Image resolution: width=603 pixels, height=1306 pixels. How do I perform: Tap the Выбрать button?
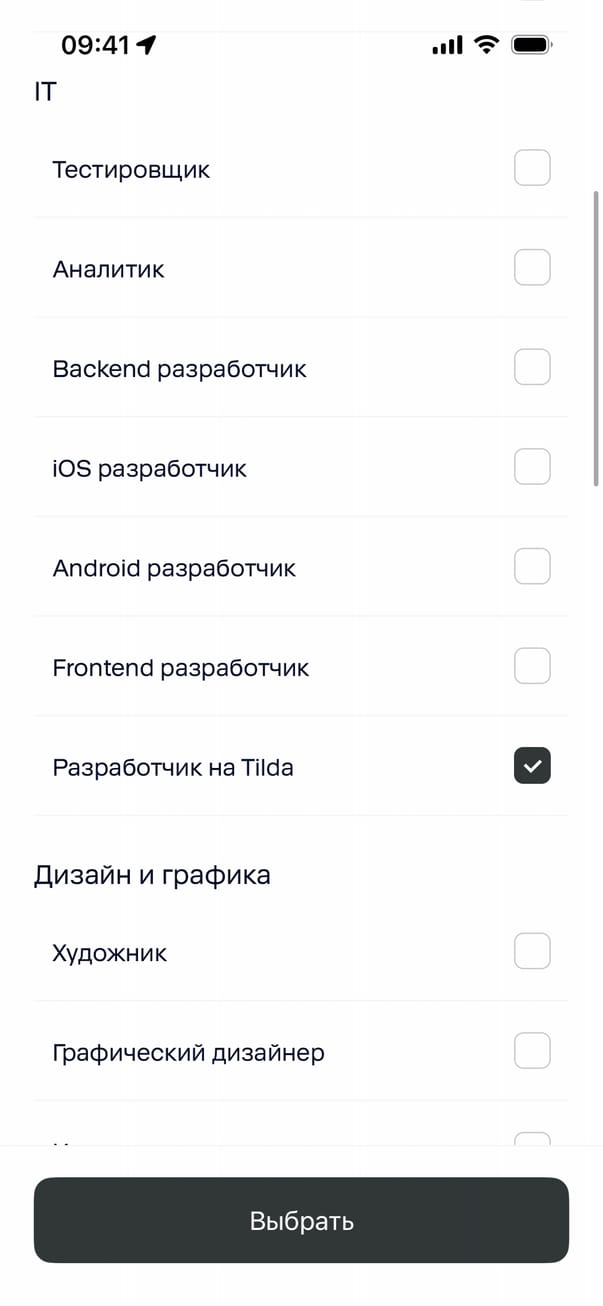click(301, 1220)
